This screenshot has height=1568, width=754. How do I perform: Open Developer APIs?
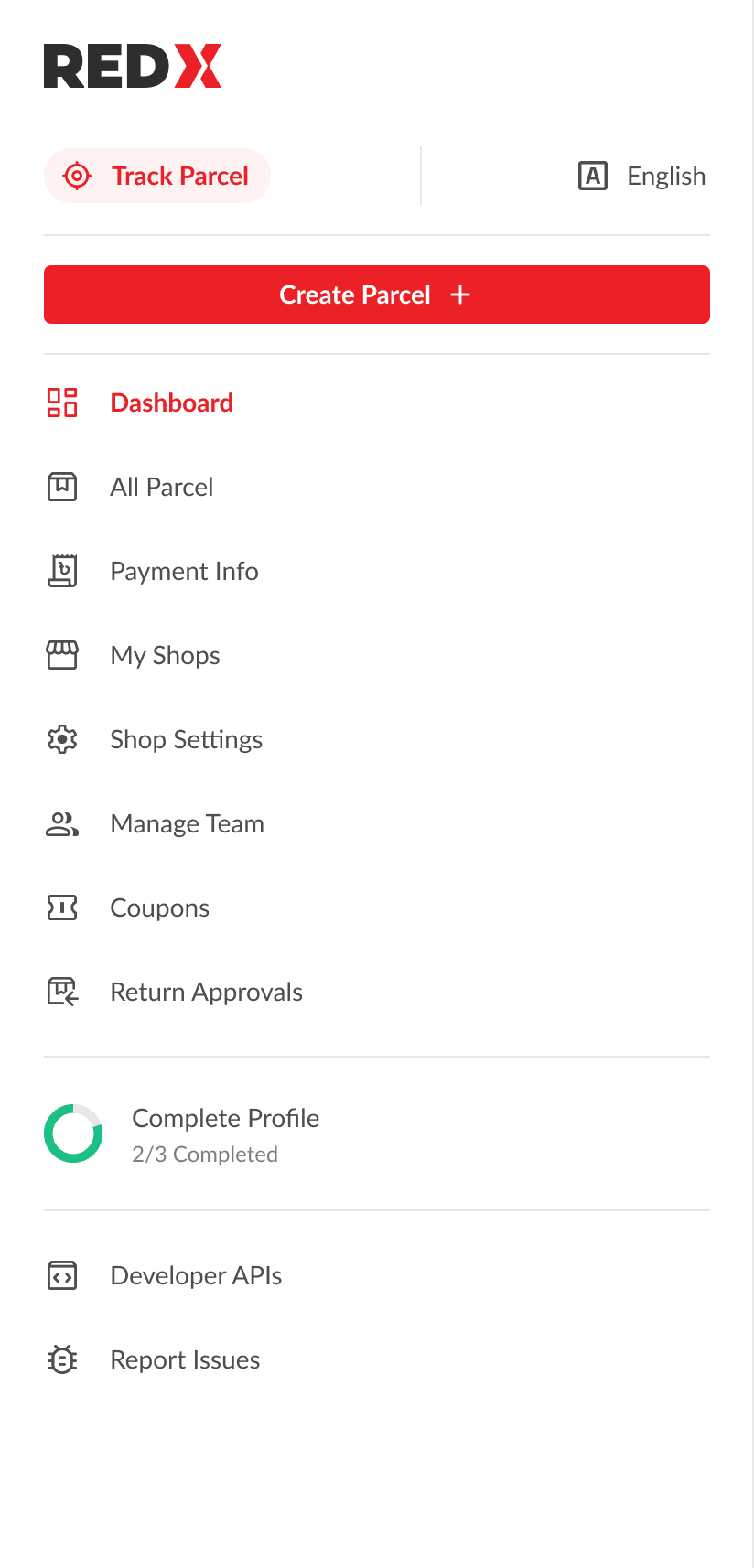[196, 1275]
